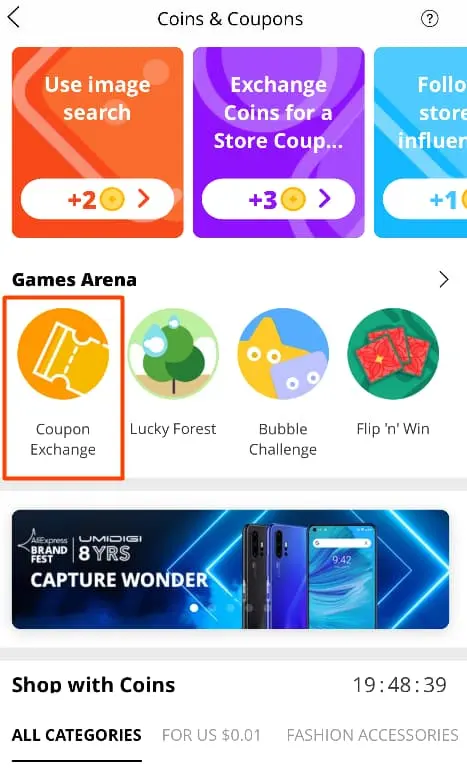Go back from Coins & Coupons
467x773 pixels.
[x=14, y=18]
